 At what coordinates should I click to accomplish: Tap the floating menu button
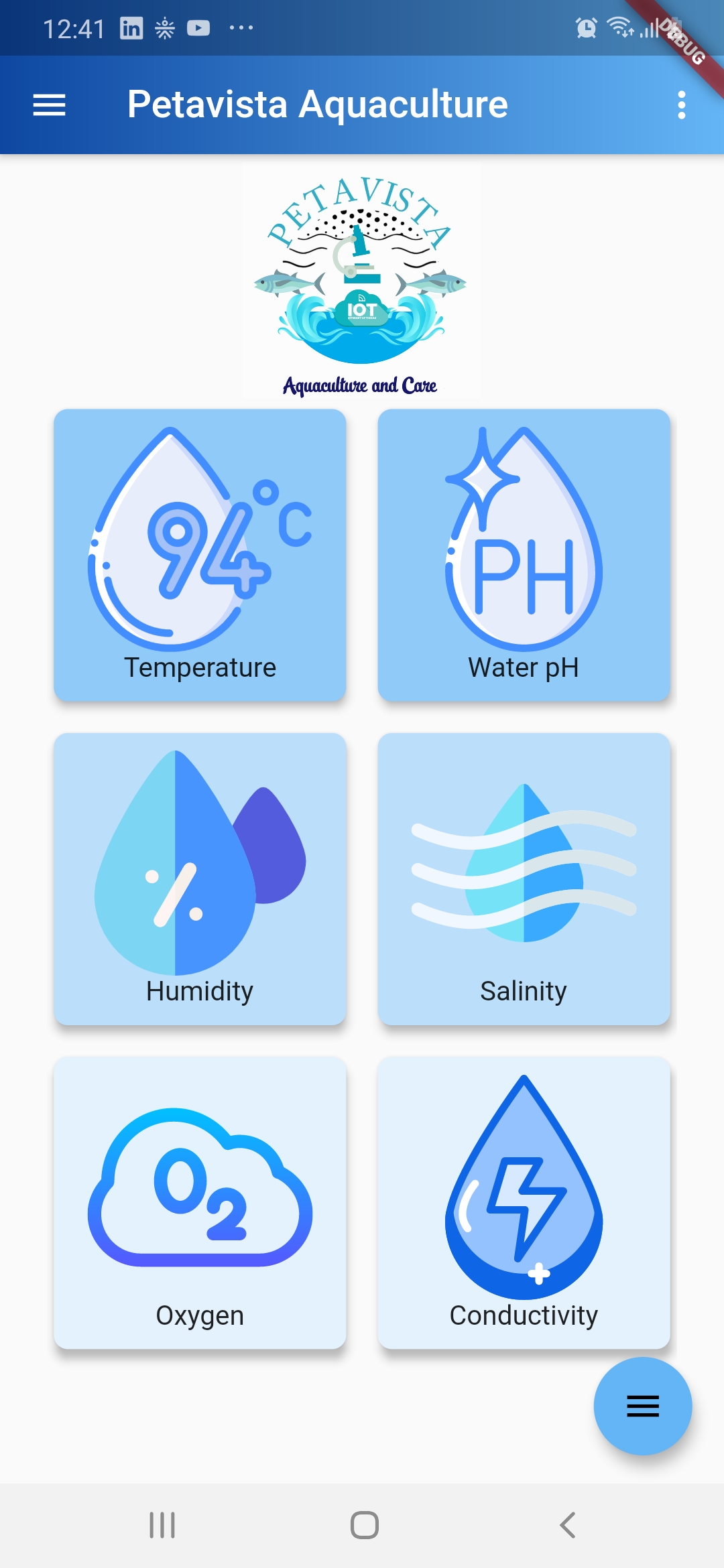point(642,1406)
